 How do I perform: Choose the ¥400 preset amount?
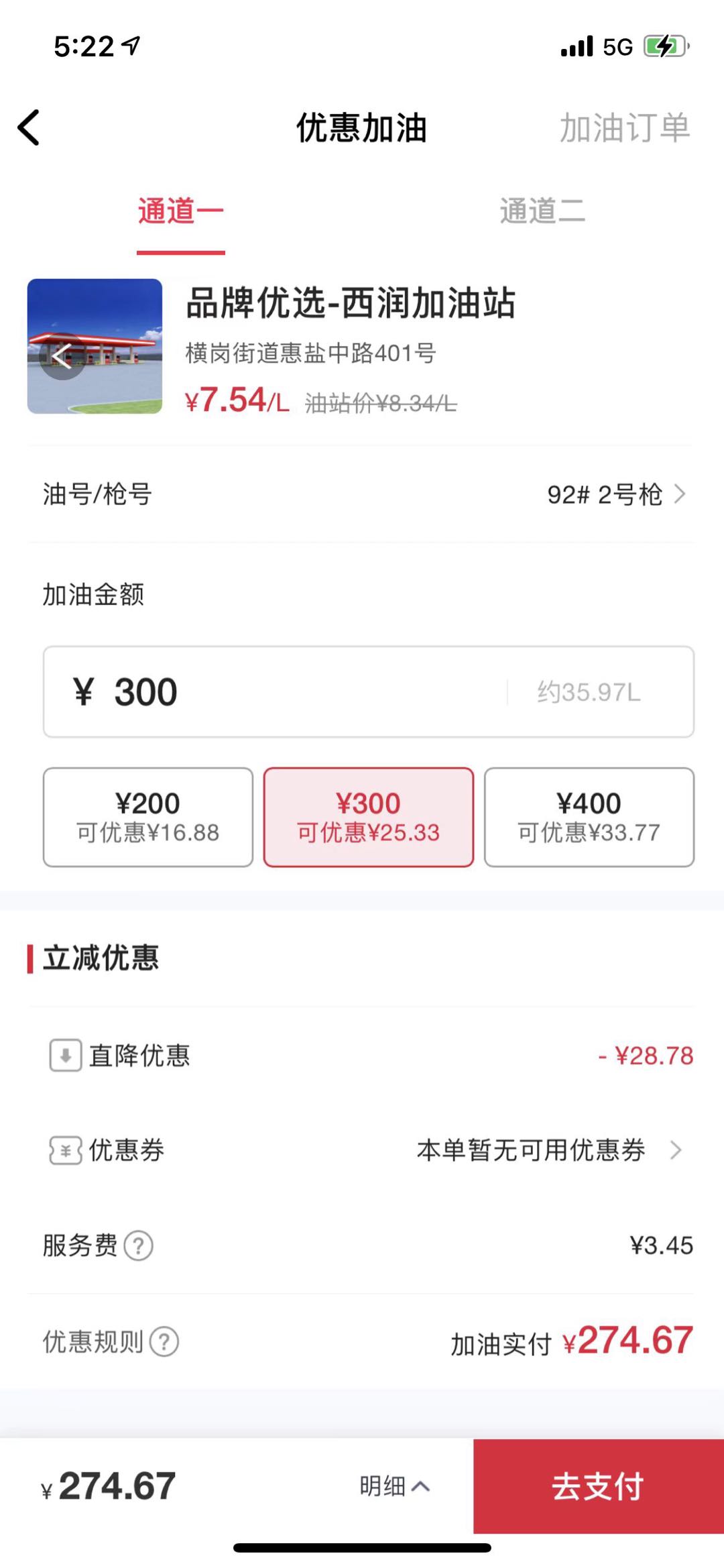click(589, 817)
